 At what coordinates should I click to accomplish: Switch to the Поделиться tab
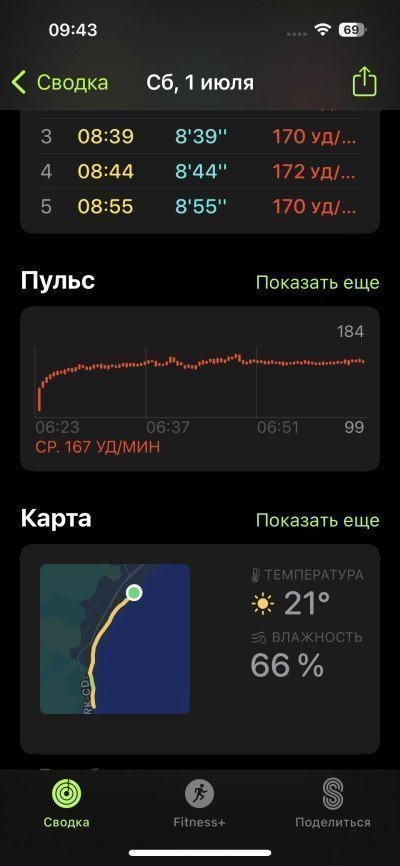click(x=333, y=804)
